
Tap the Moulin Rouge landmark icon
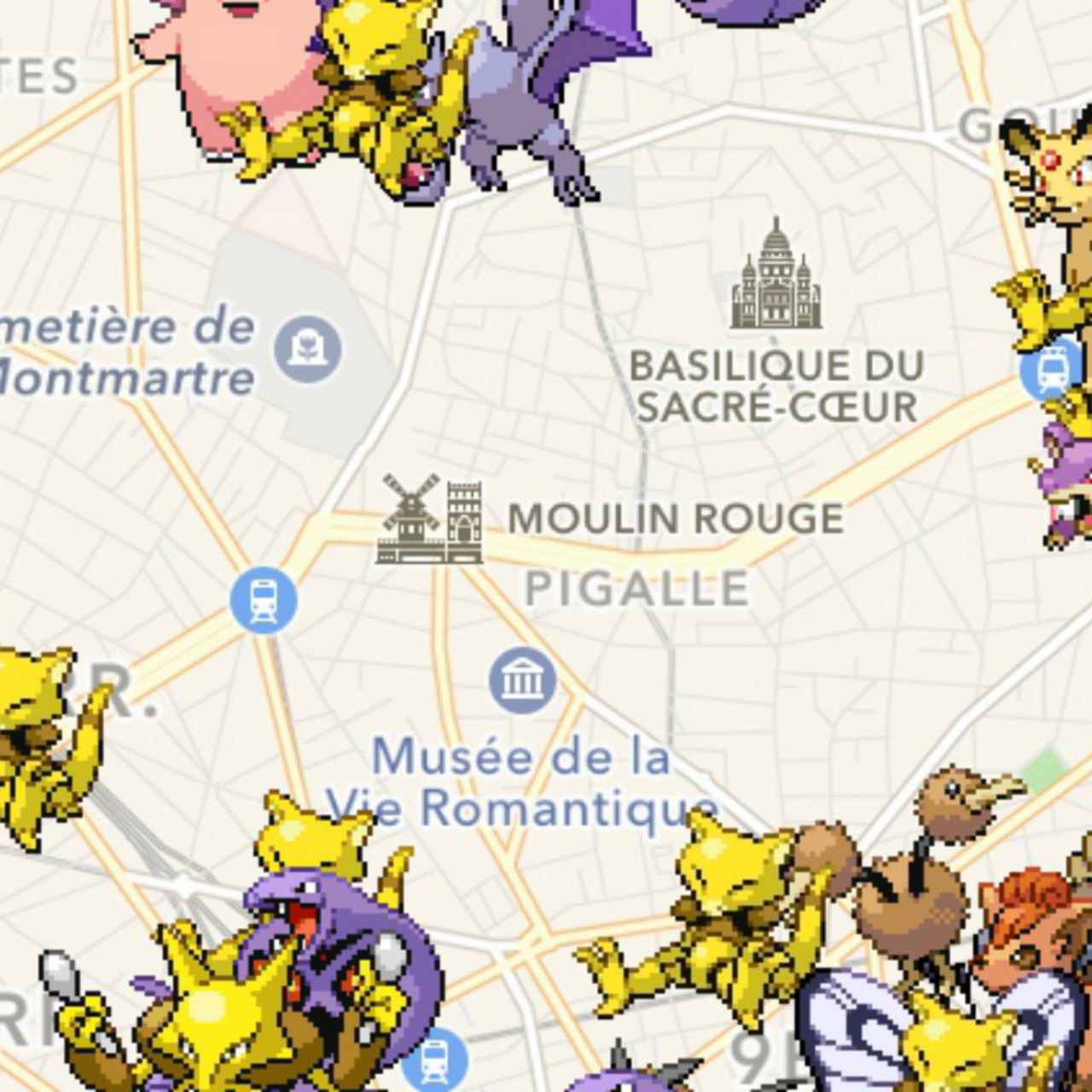tap(430, 519)
